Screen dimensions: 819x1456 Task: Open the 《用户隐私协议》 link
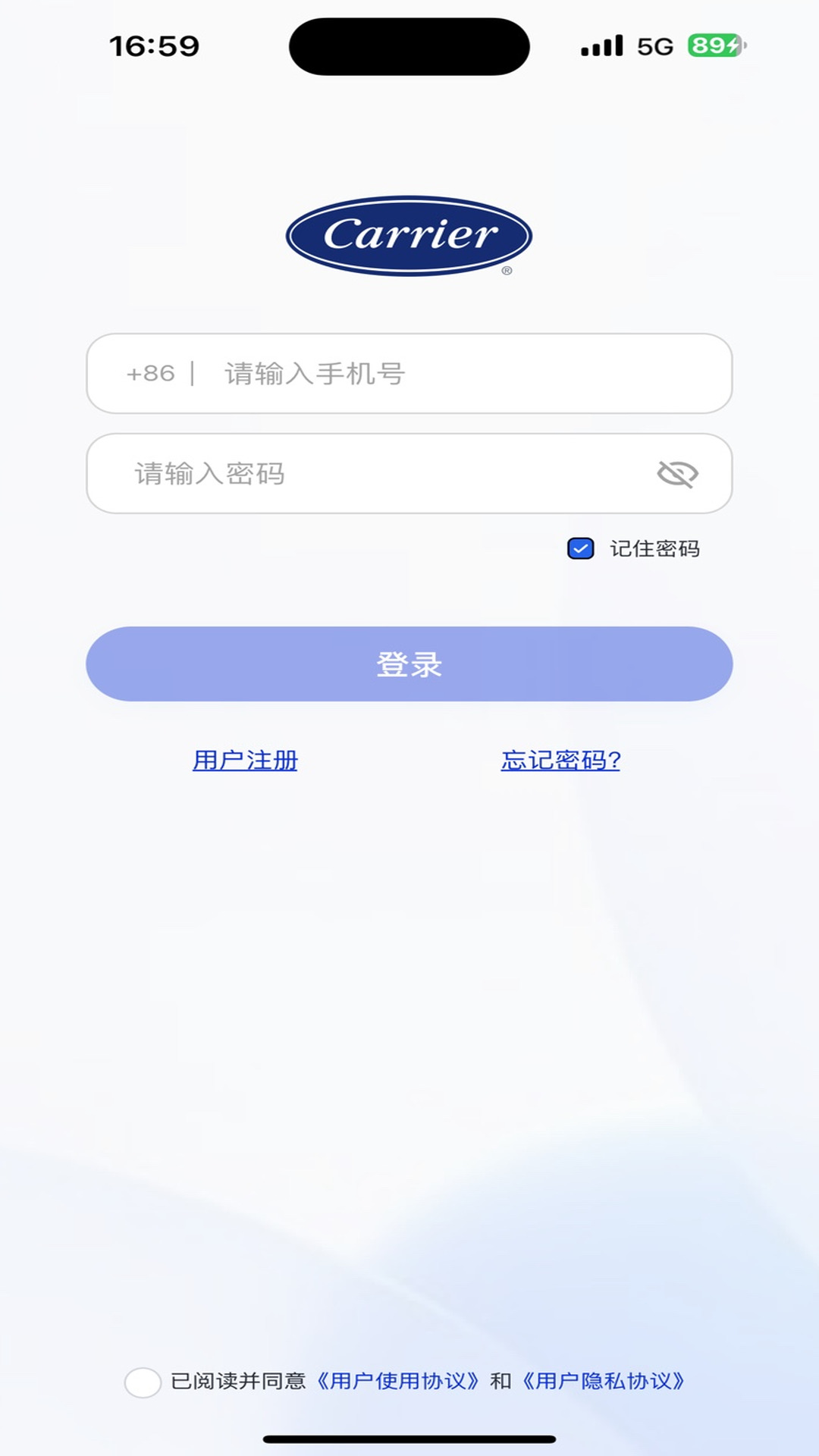603,1381
